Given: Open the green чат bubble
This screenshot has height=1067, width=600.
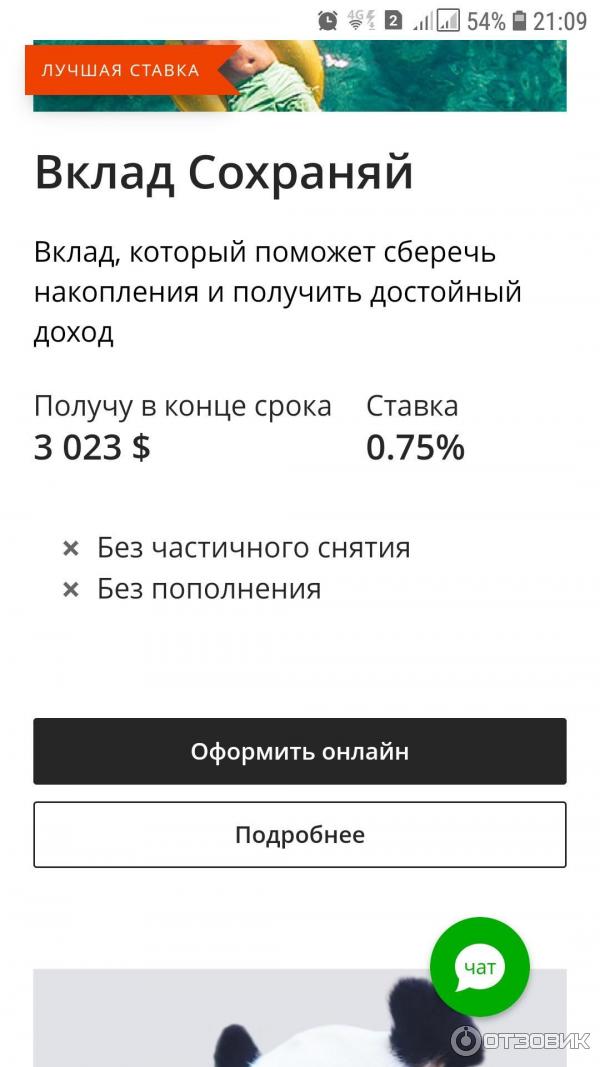Looking at the screenshot, I should tap(479, 967).
